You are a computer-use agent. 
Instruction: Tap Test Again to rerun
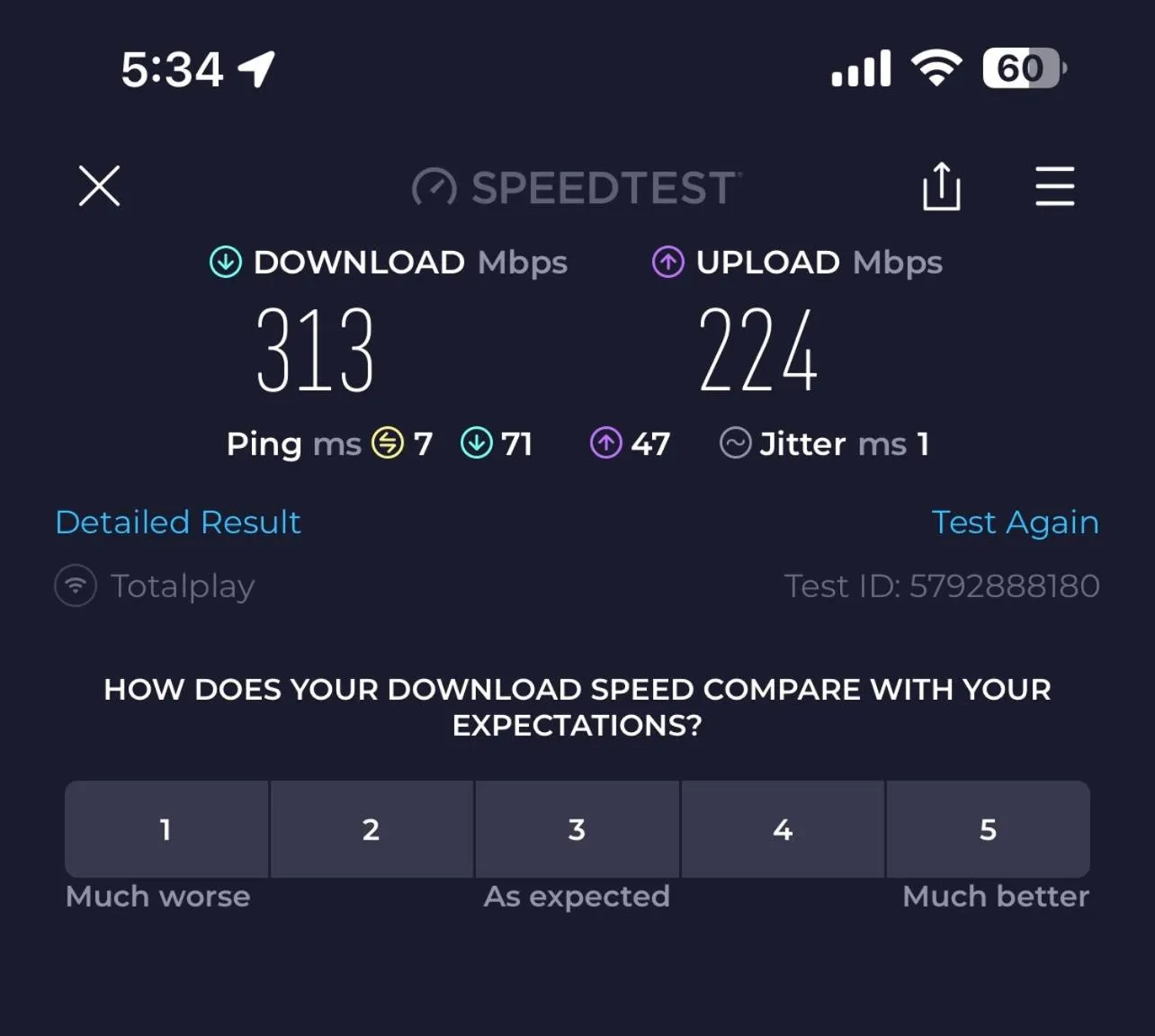pos(1015,522)
